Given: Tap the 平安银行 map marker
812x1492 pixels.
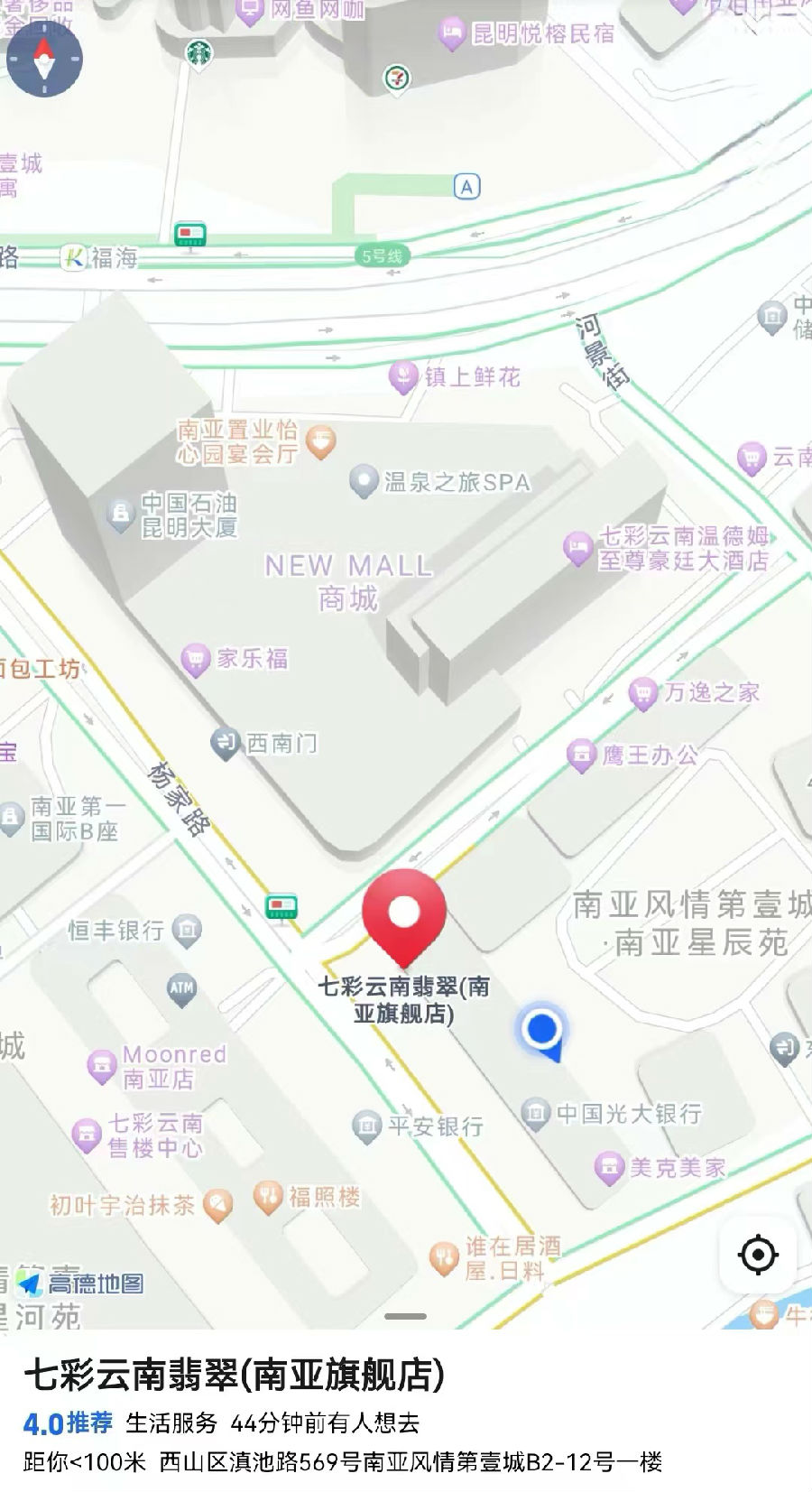Looking at the screenshot, I should [366, 1126].
